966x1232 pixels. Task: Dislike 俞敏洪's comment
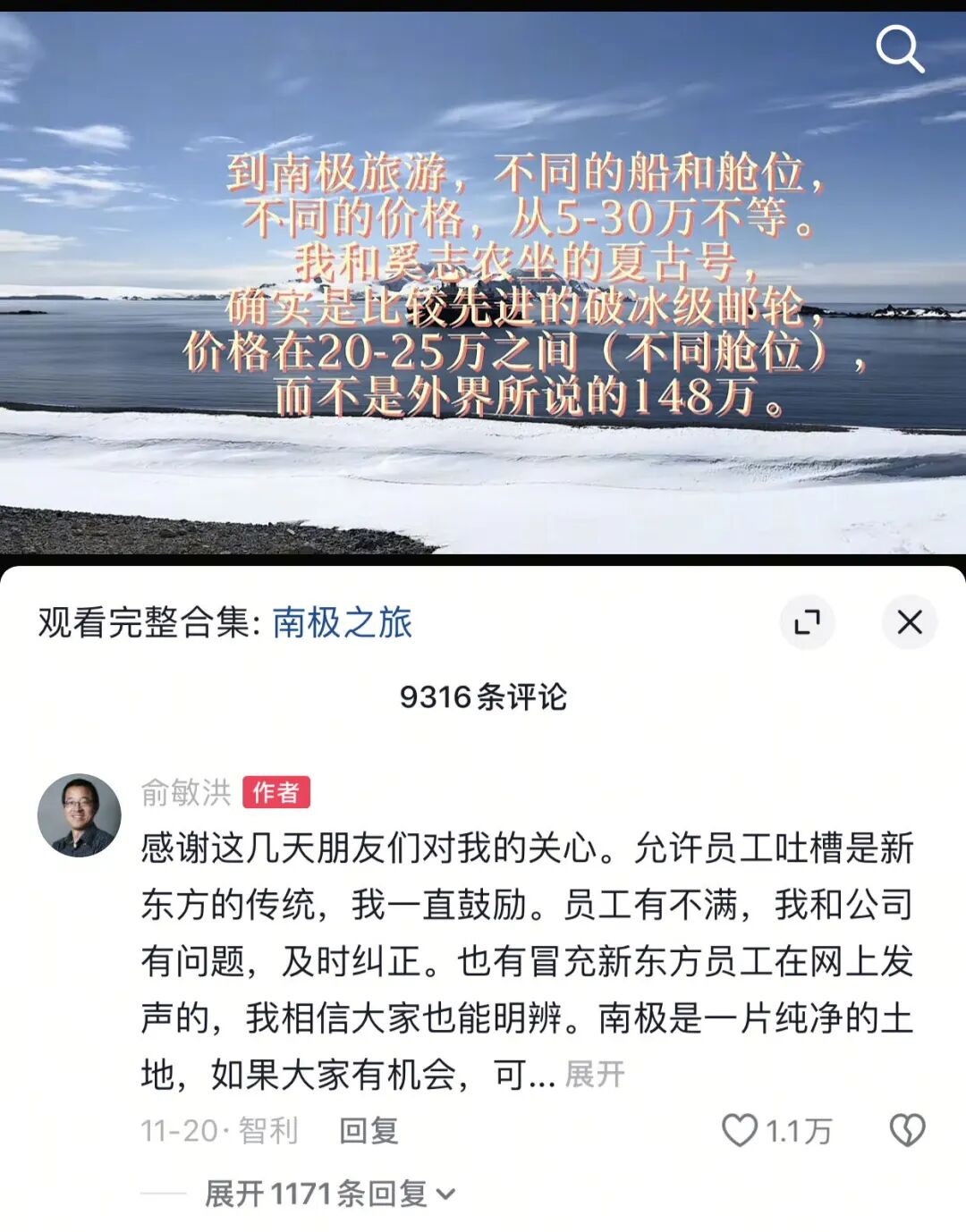tap(907, 1130)
